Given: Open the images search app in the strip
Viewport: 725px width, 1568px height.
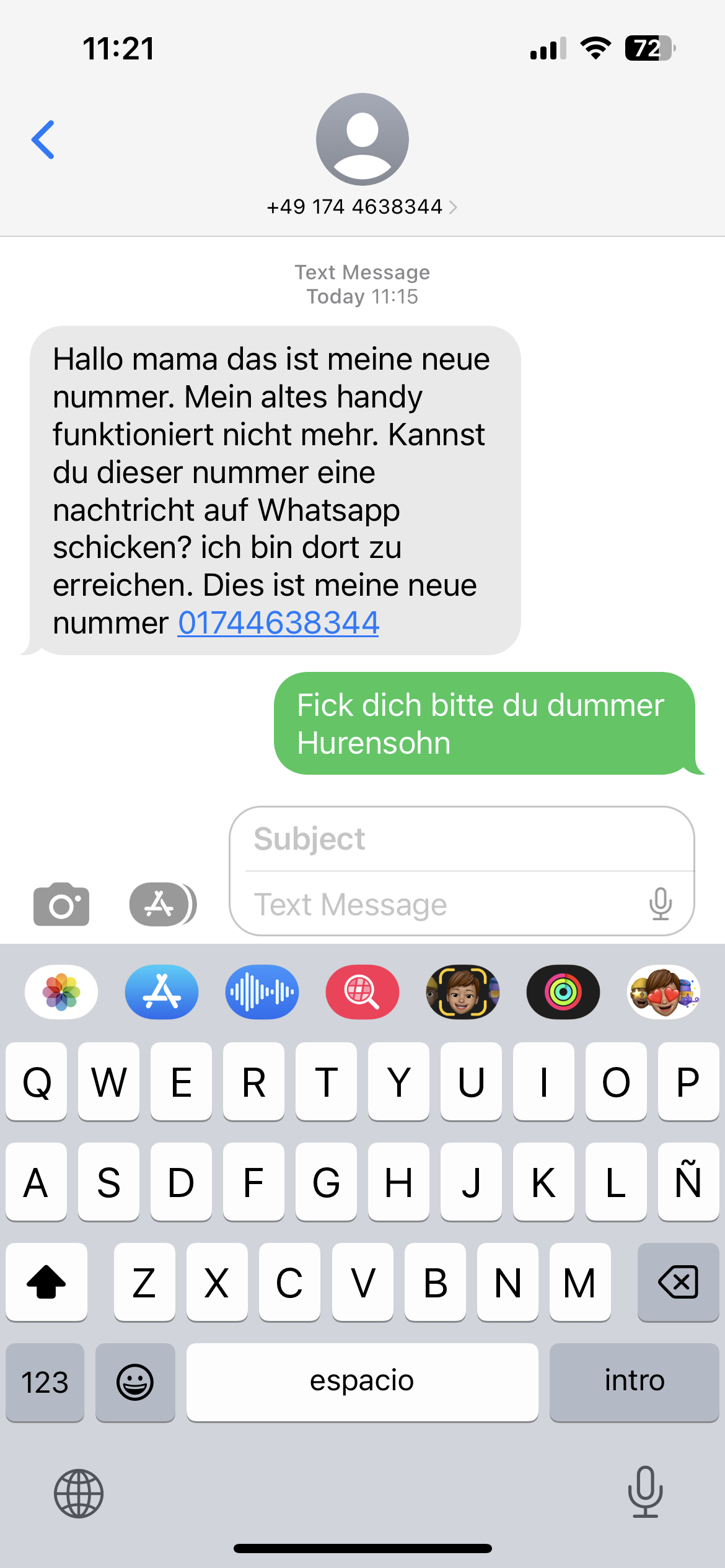Looking at the screenshot, I should (362, 992).
